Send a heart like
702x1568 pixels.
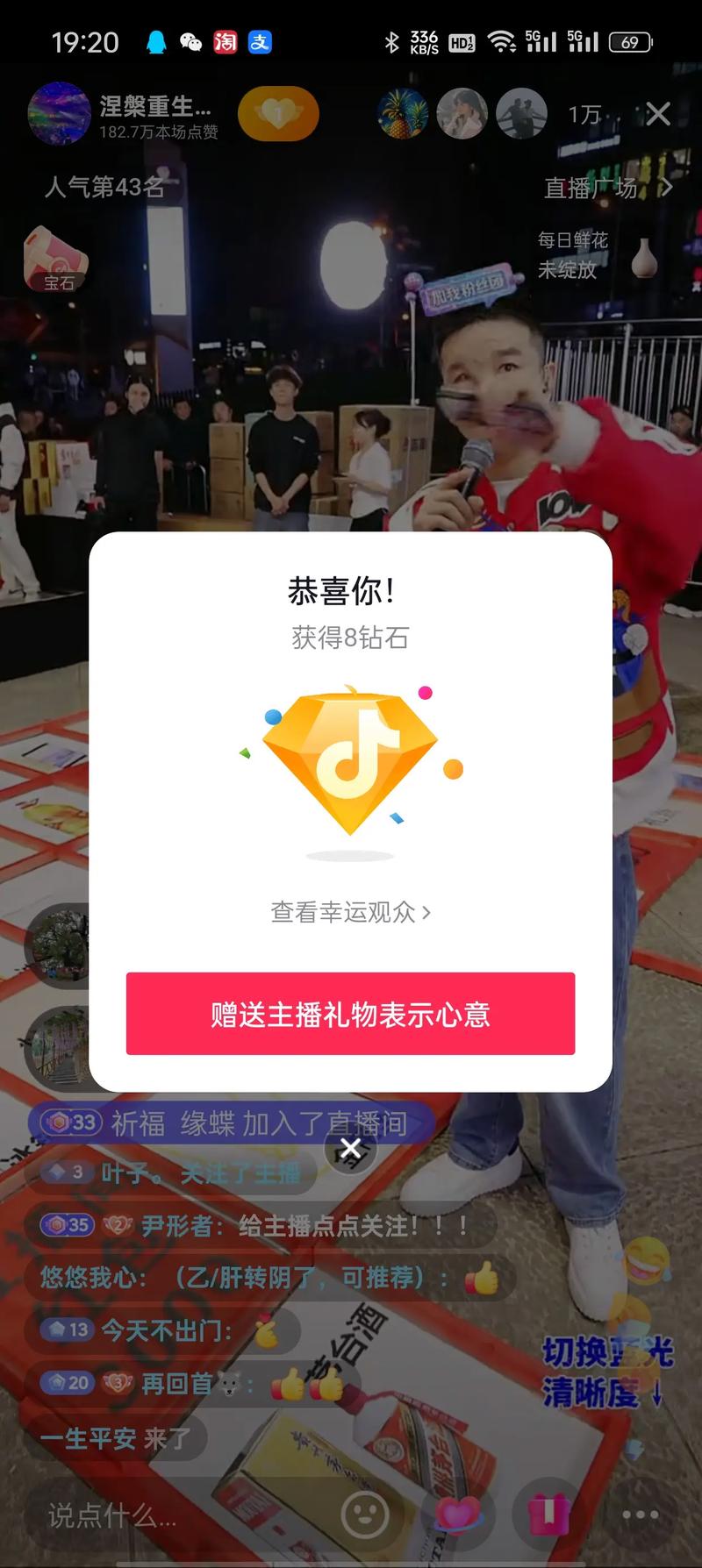(459, 1514)
